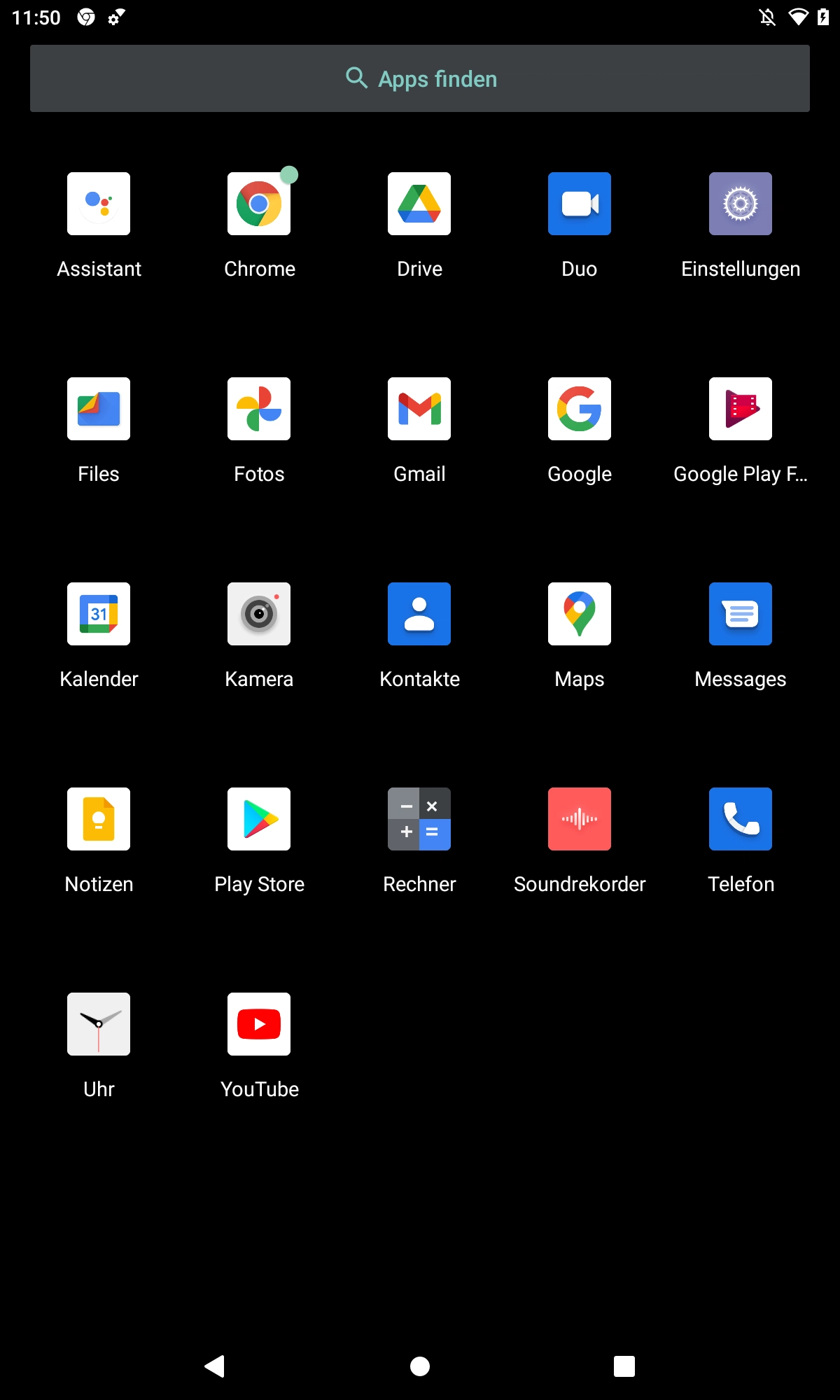Open Kontakte
Image resolution: width=840 pixels, height=1400 pixels.
click(x=419, y=614)
